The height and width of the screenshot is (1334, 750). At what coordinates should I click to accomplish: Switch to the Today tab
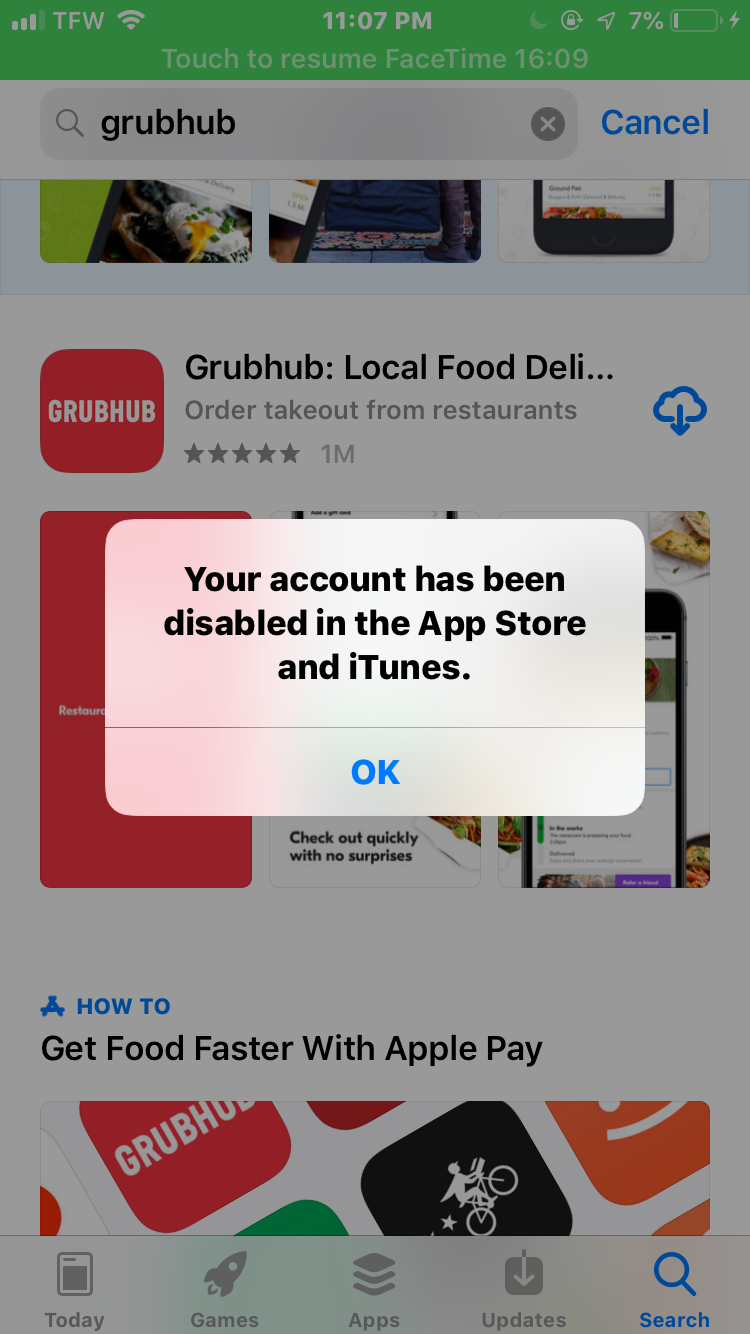(75, 1288)
